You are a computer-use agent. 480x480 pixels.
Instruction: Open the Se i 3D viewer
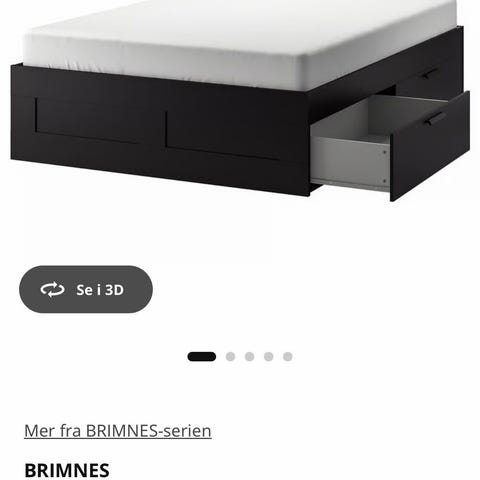(x=86, y=289)
